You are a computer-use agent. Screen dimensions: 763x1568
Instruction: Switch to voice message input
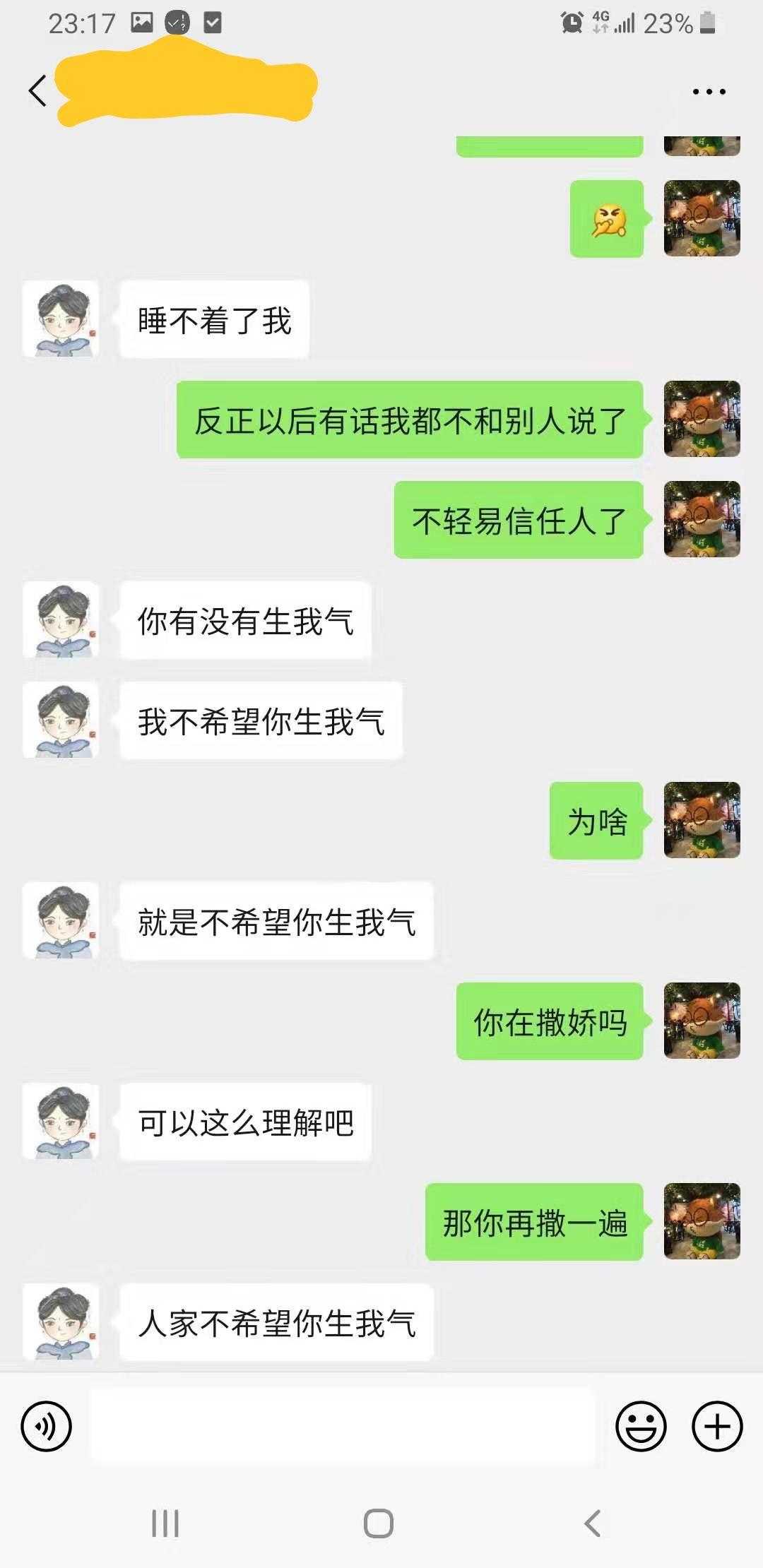[x=47, y=1426]
